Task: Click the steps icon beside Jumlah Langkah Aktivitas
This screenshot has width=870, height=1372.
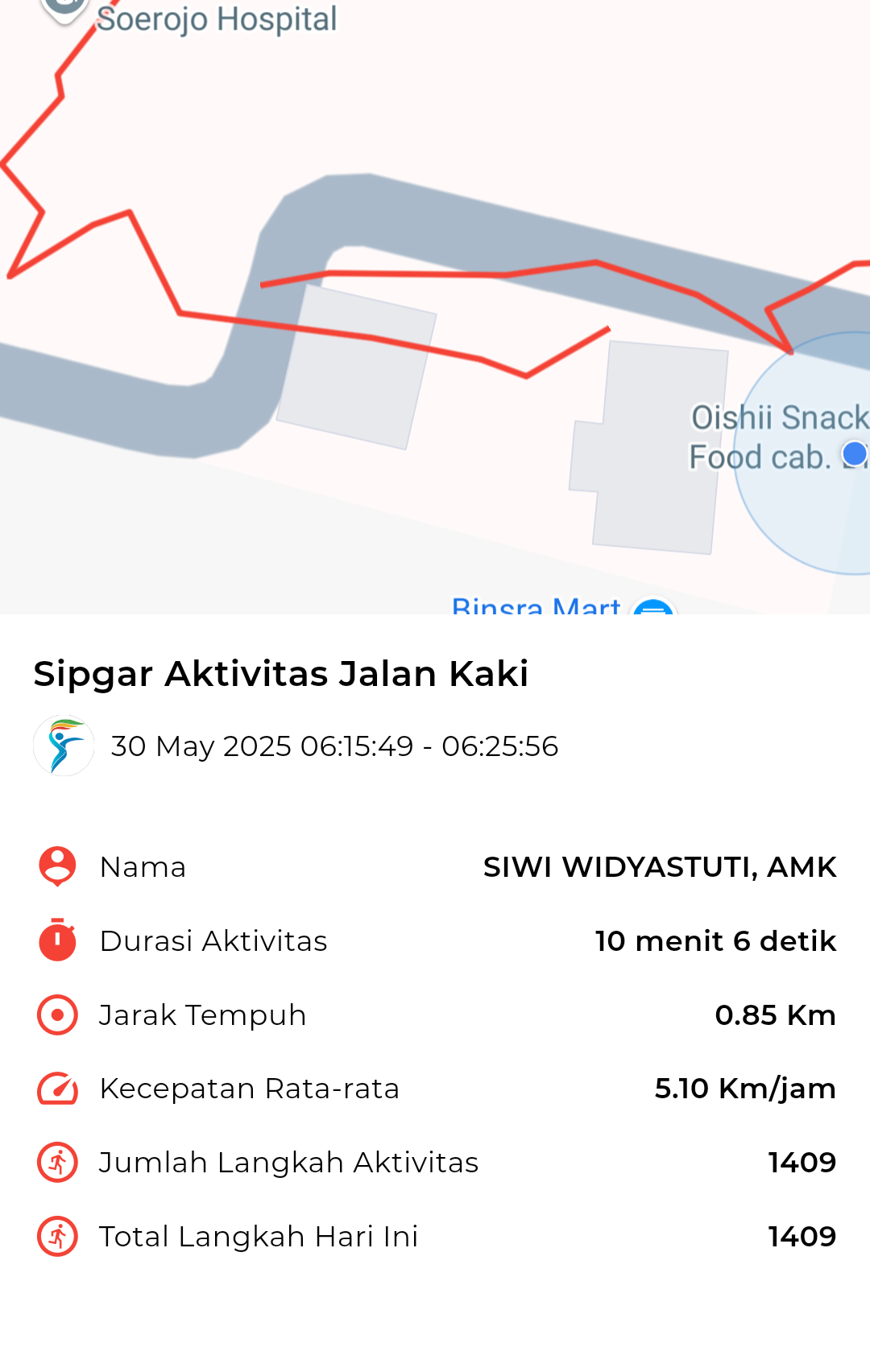Action: [x=56, y=1162]
